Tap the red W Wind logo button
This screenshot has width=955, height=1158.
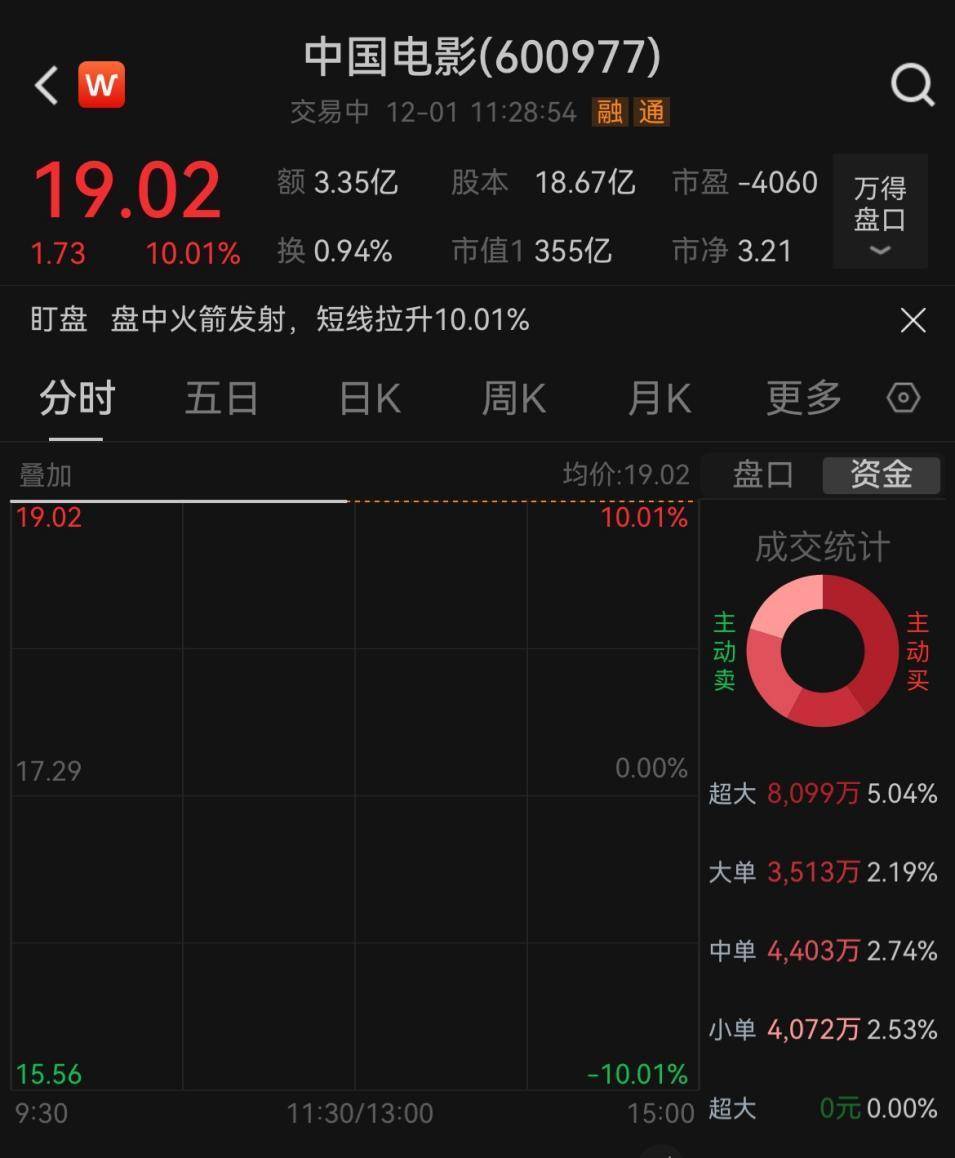point(101,85)
